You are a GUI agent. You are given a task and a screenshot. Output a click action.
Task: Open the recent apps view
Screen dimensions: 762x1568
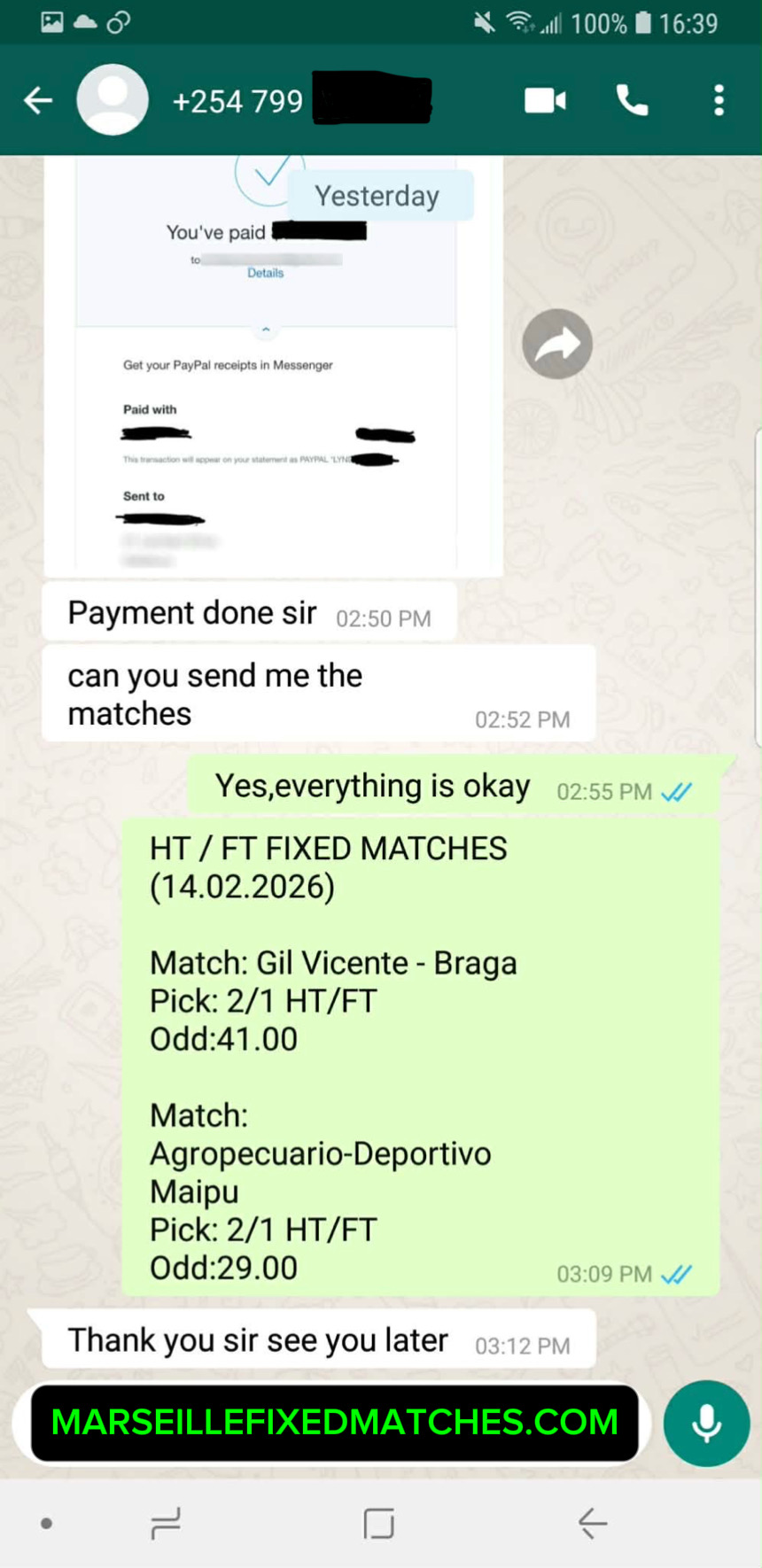(x=166, y=1524)
